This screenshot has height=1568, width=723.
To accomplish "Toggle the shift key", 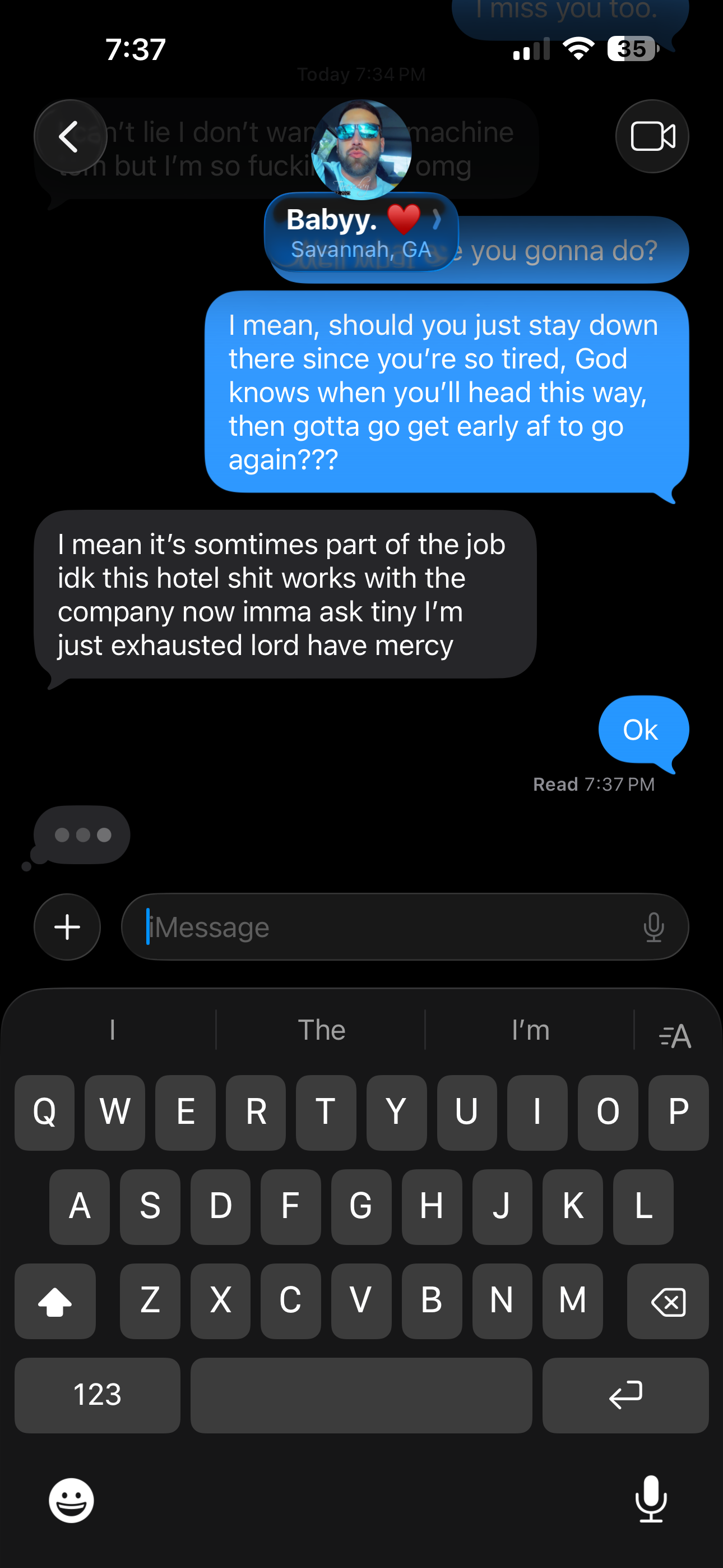I will click(55, 1301).
